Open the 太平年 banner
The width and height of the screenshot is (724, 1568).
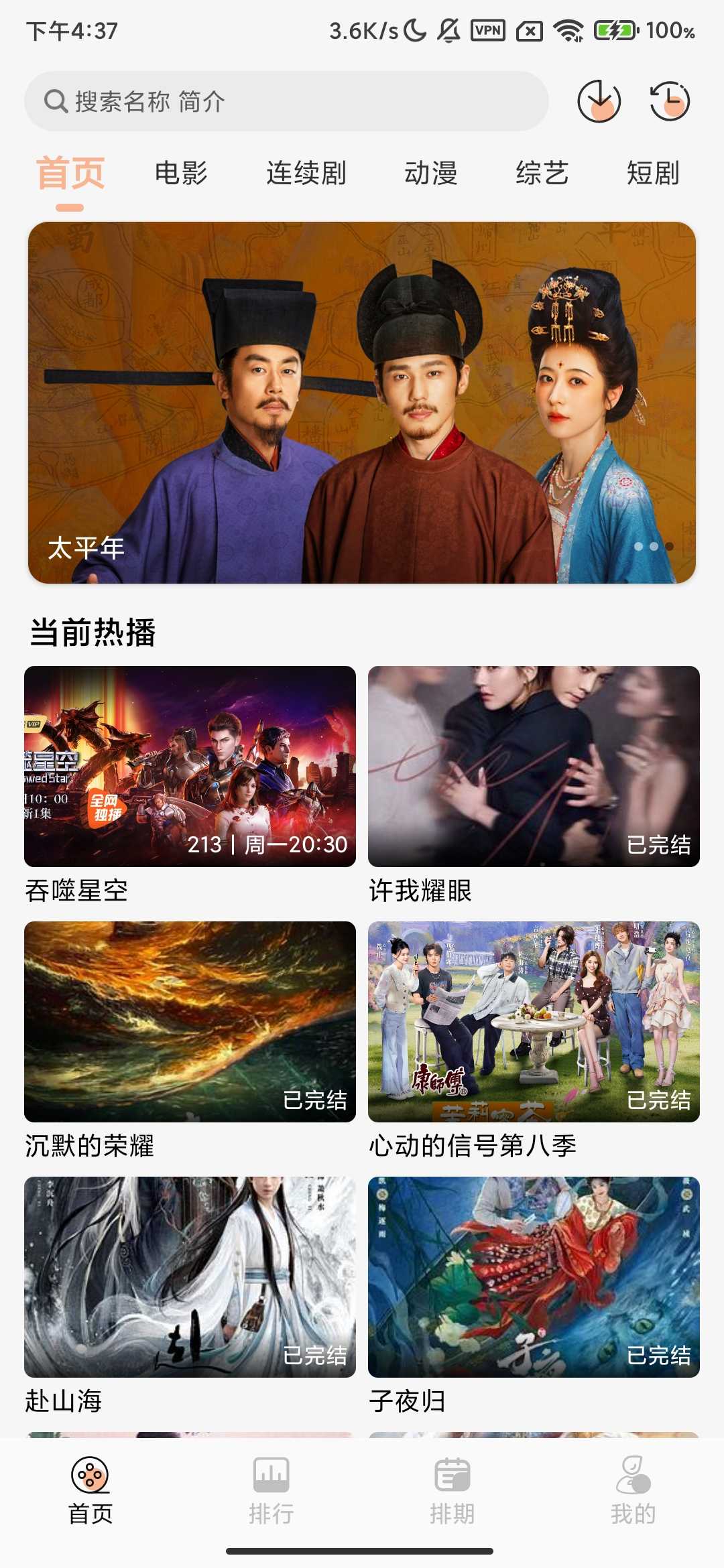point(362,402)
